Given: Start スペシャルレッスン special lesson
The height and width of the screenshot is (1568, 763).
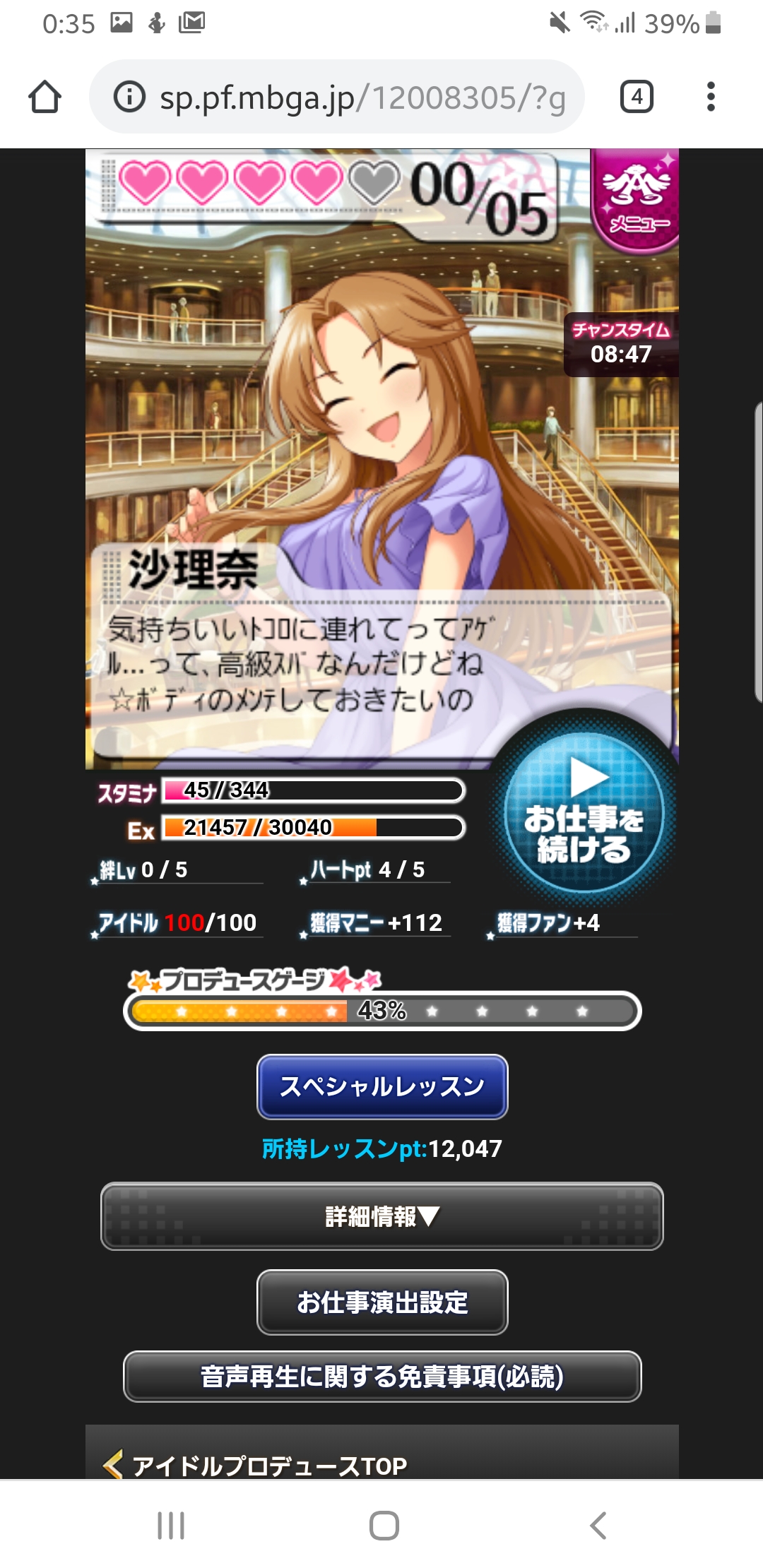Looking at the screenshot, I should point(382,1086).
